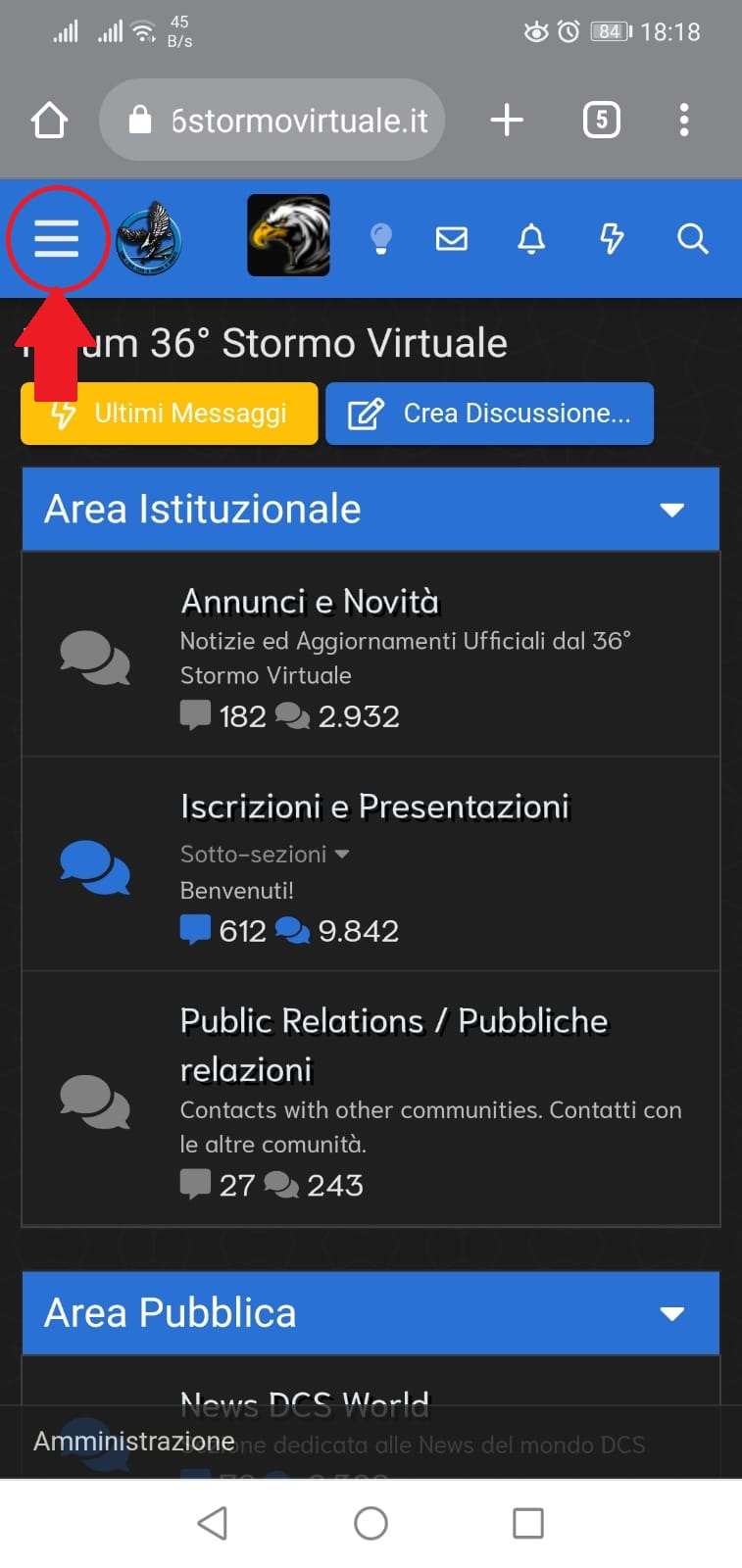The height and width of the screenshot is (1568, 742).
Task: Collapse the Area Istituzionale section
Action: (x=672, y=509)
